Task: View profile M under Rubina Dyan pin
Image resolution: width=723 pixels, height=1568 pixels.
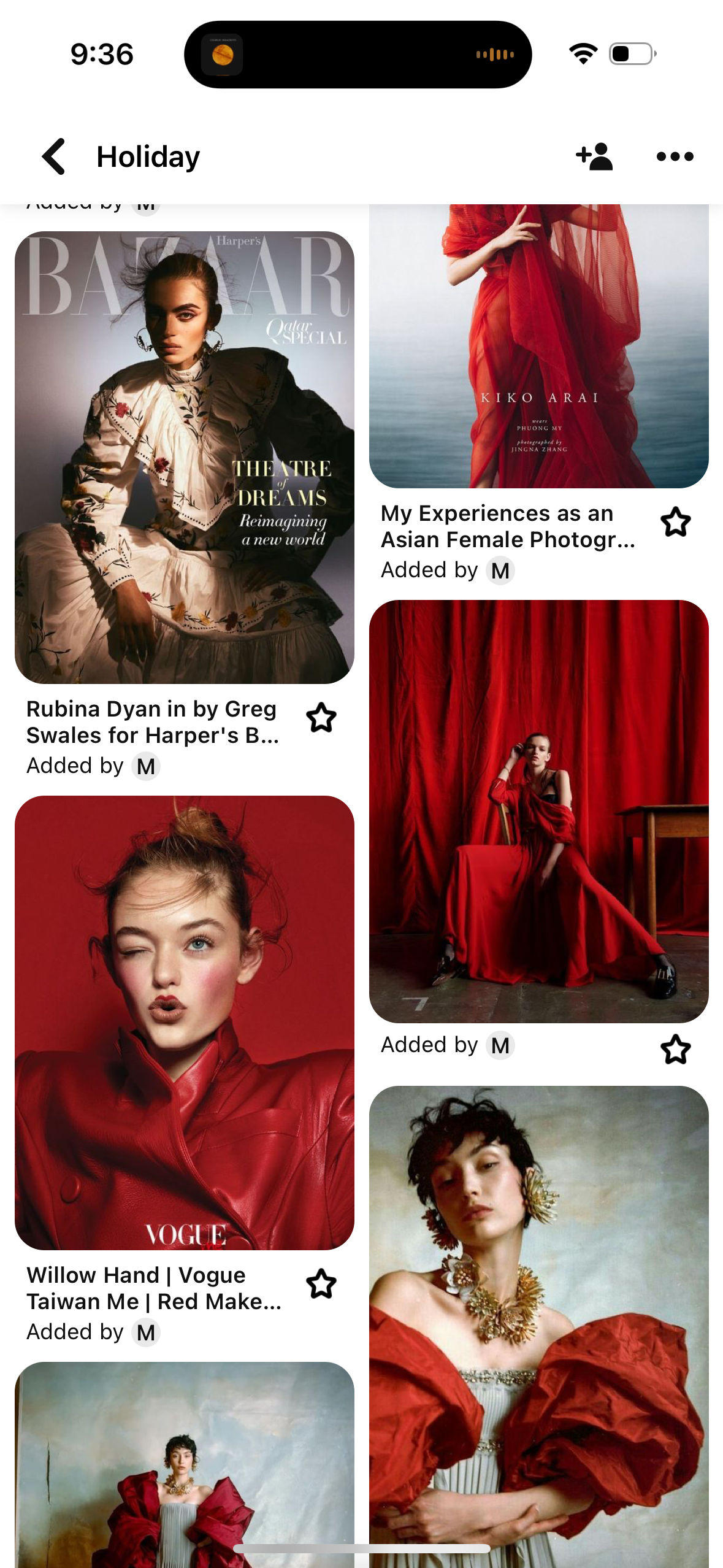Action: click(146, 766)
